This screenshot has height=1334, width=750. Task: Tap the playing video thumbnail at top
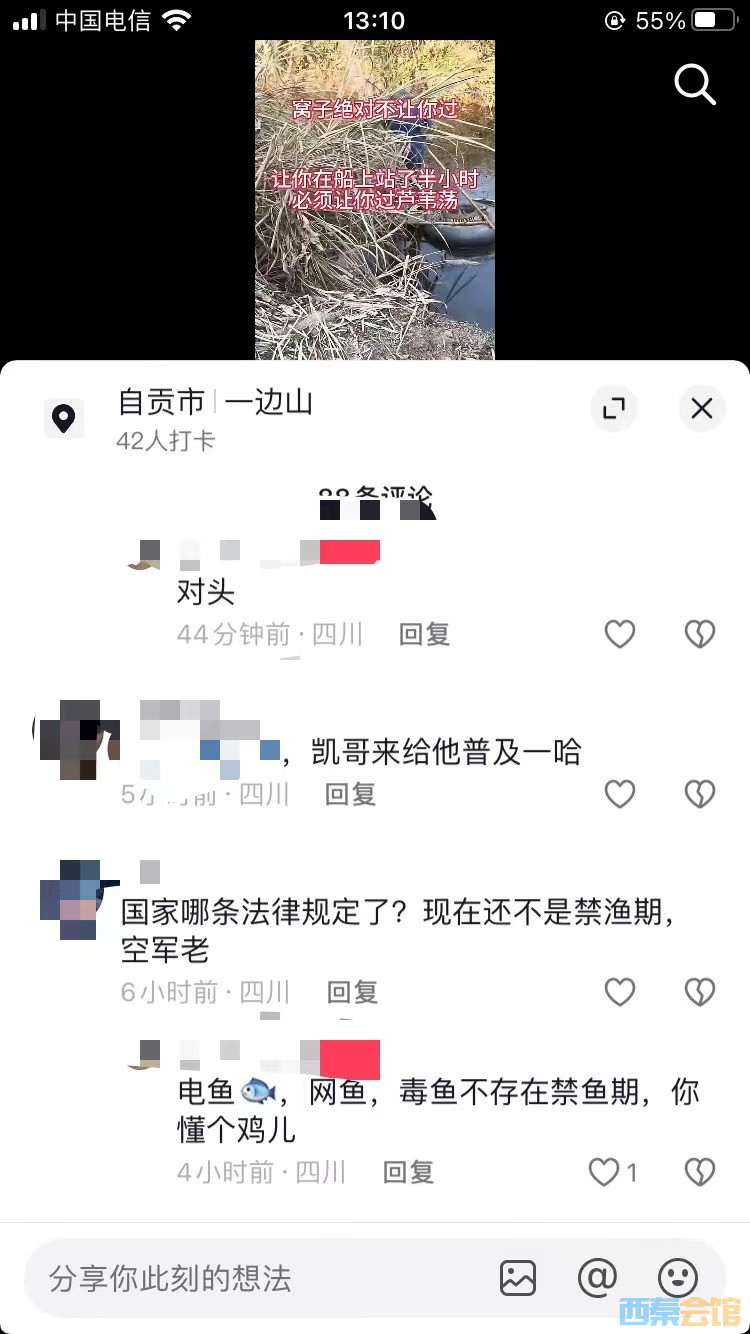tap(375, 200)
